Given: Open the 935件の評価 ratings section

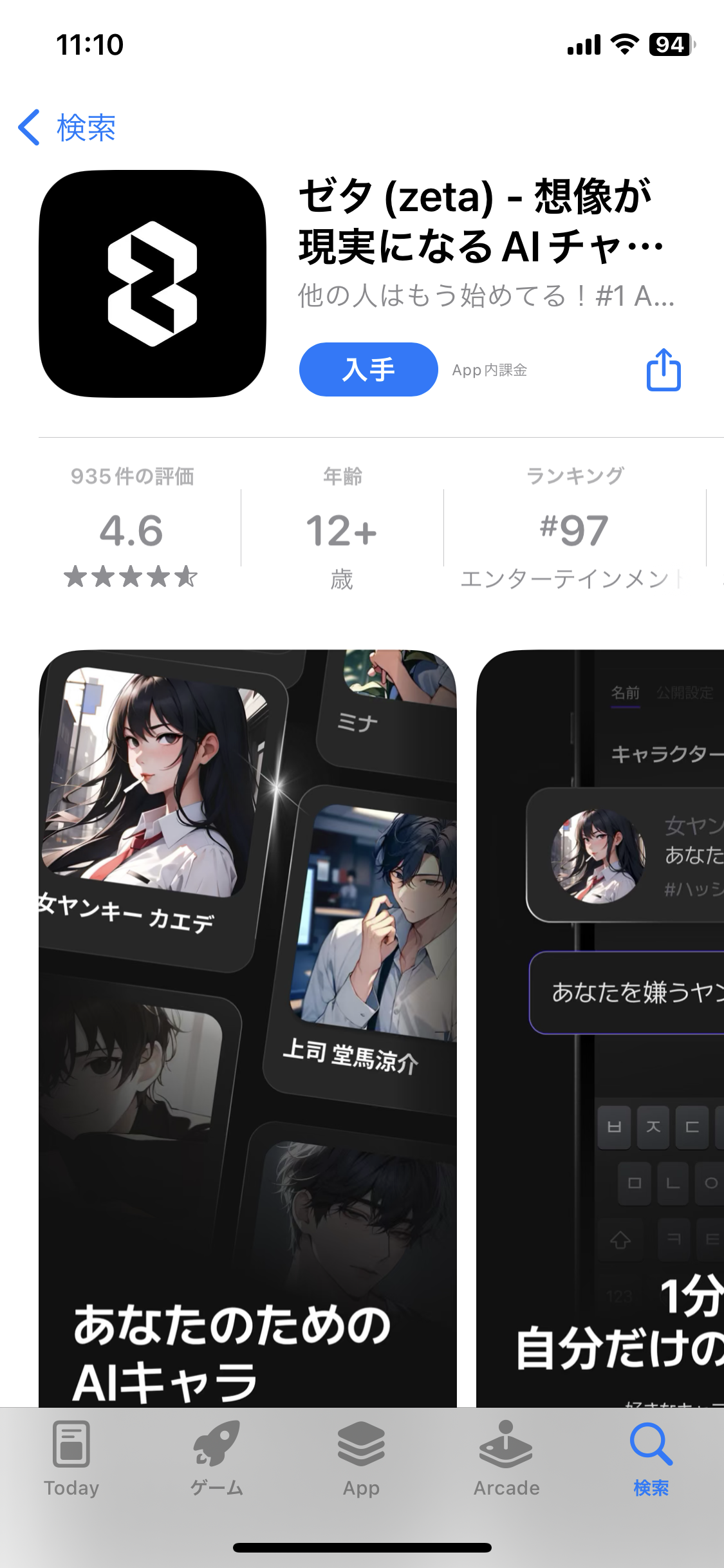Looking at the screenshot, I should click(x=132, y=528).
